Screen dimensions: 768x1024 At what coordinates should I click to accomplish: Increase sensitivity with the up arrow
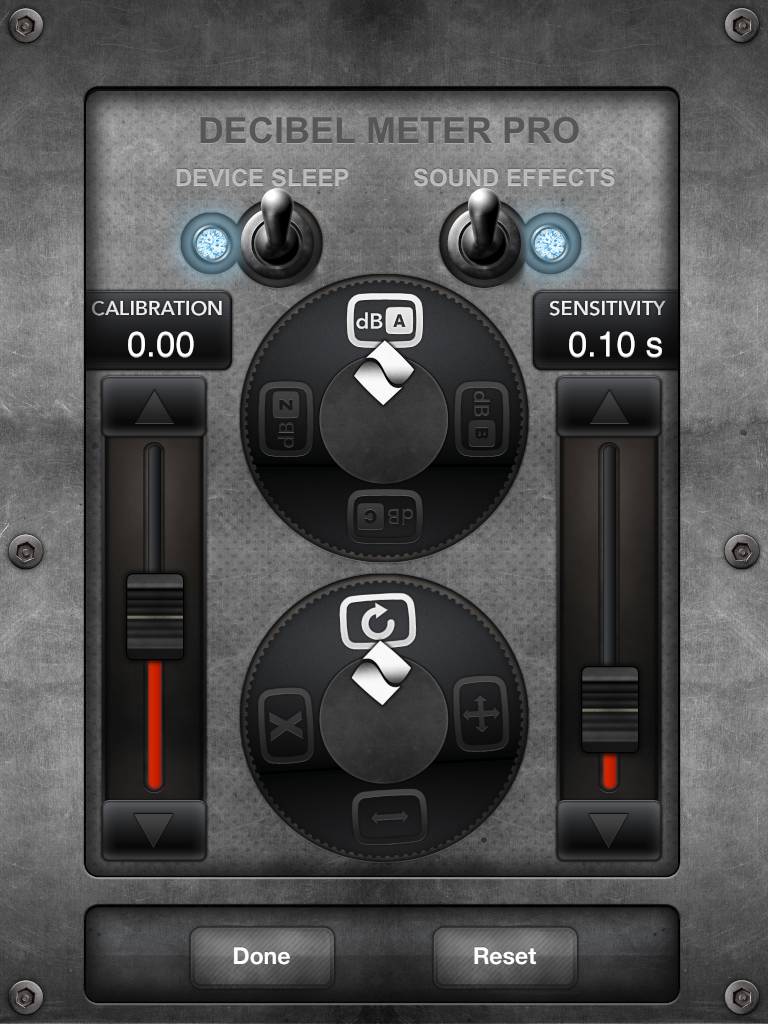click(x=609, y=406)
